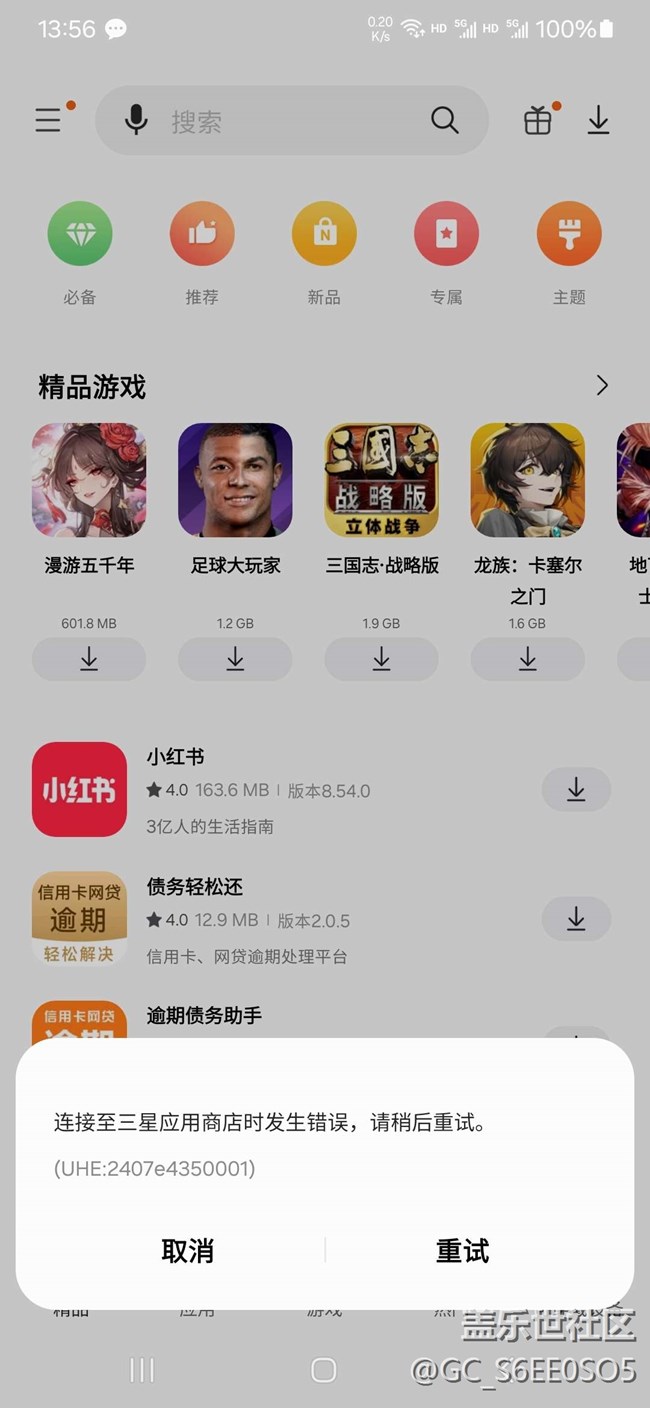
Task: Expand 精品游戏 section with the arrow
Action: coord(602,386)
